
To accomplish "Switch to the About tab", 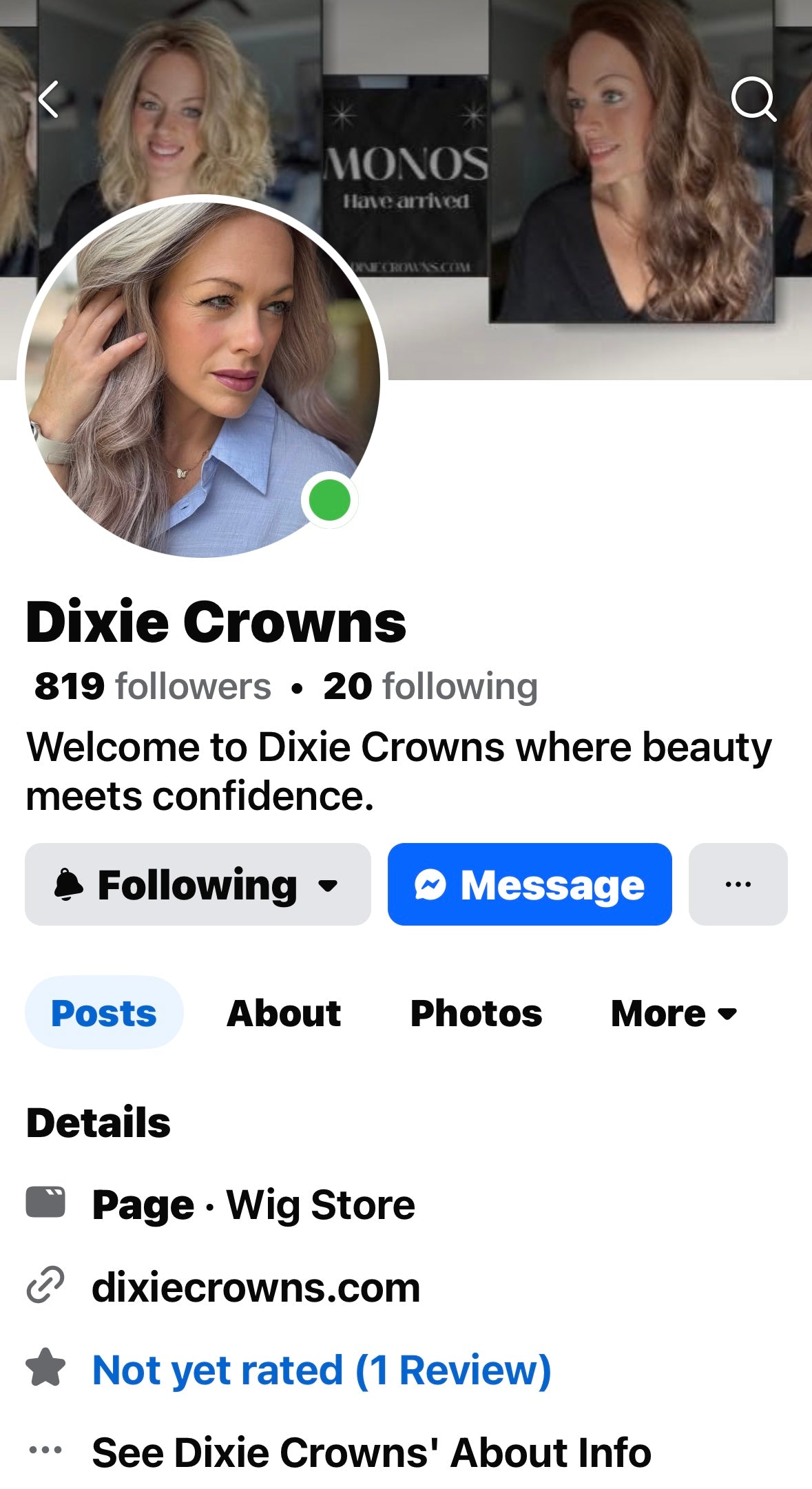I will (x=284, y=1013).
